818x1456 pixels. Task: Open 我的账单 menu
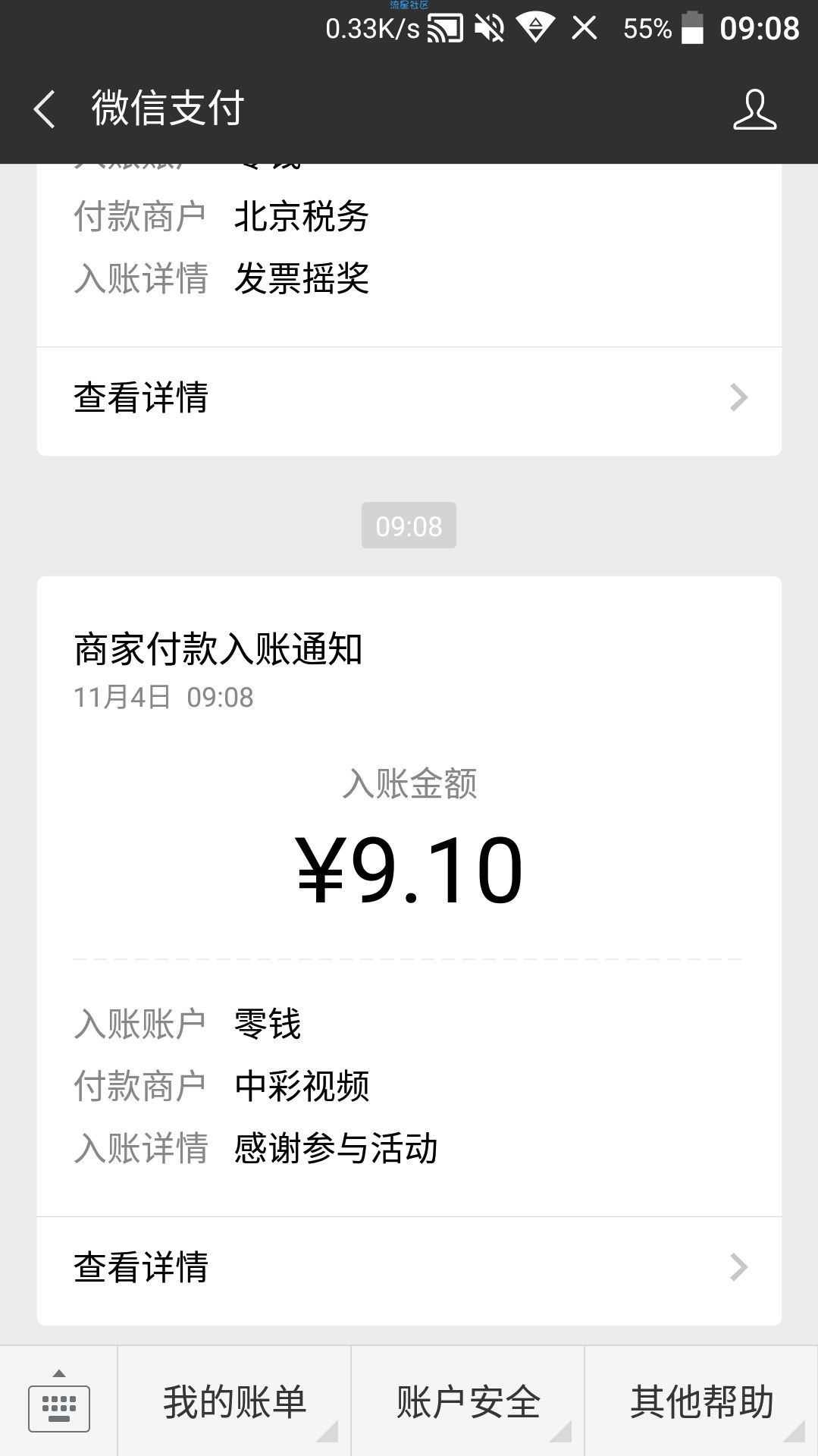234,1401
